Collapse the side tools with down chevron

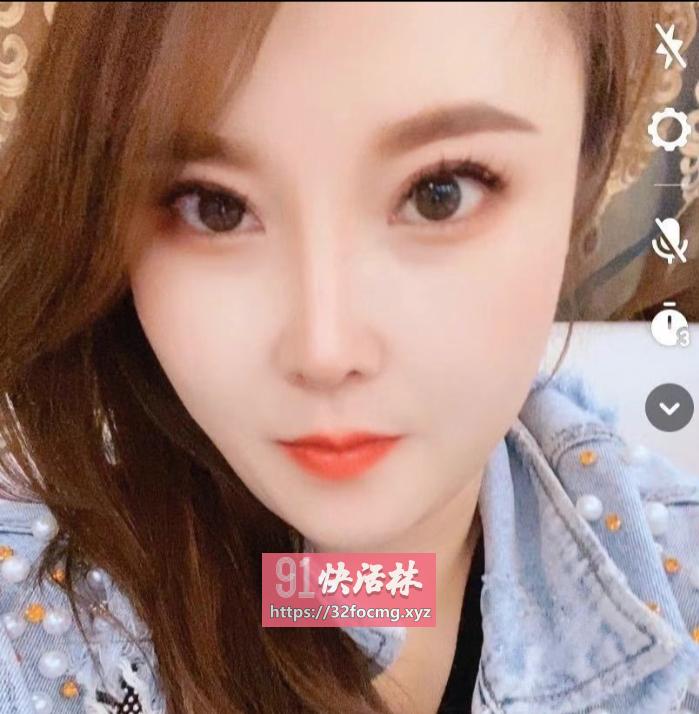[669, 408]
